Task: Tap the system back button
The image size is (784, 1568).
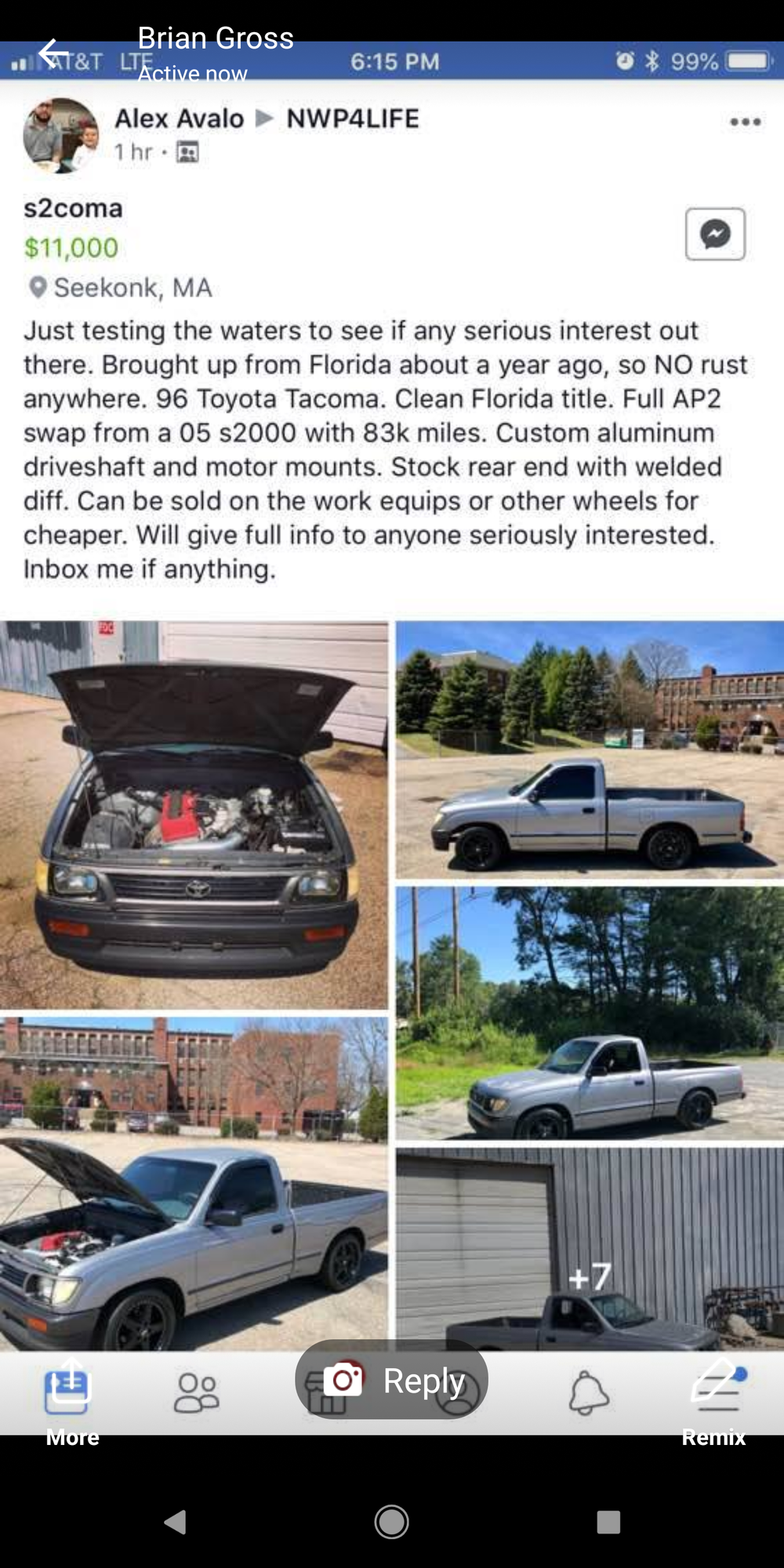Action: (175, 1522)
